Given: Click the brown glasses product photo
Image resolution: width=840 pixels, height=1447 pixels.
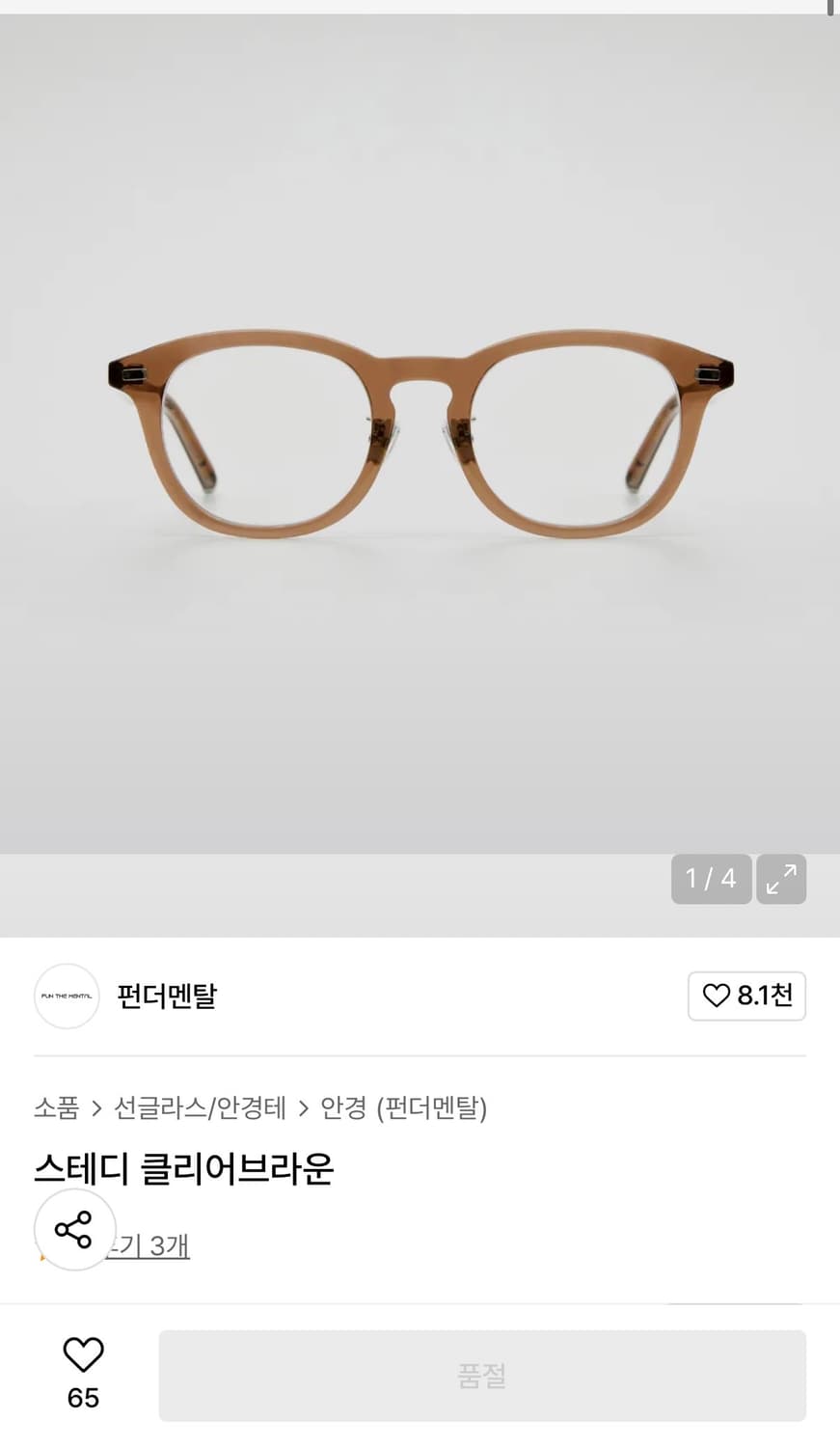Looking at the screenshot, I should tap(420, 434).
